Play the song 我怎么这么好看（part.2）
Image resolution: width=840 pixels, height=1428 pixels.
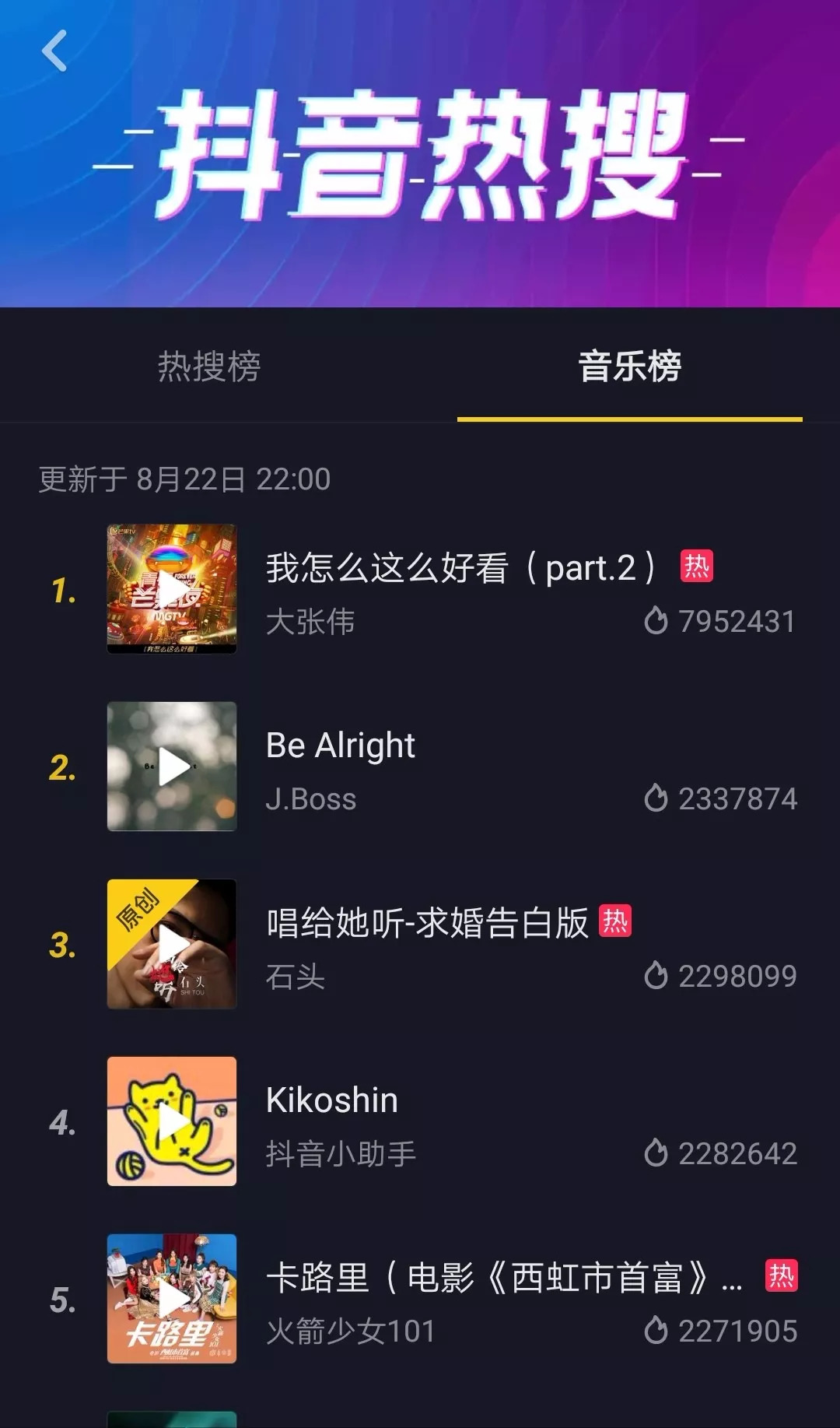coord(172,590)
